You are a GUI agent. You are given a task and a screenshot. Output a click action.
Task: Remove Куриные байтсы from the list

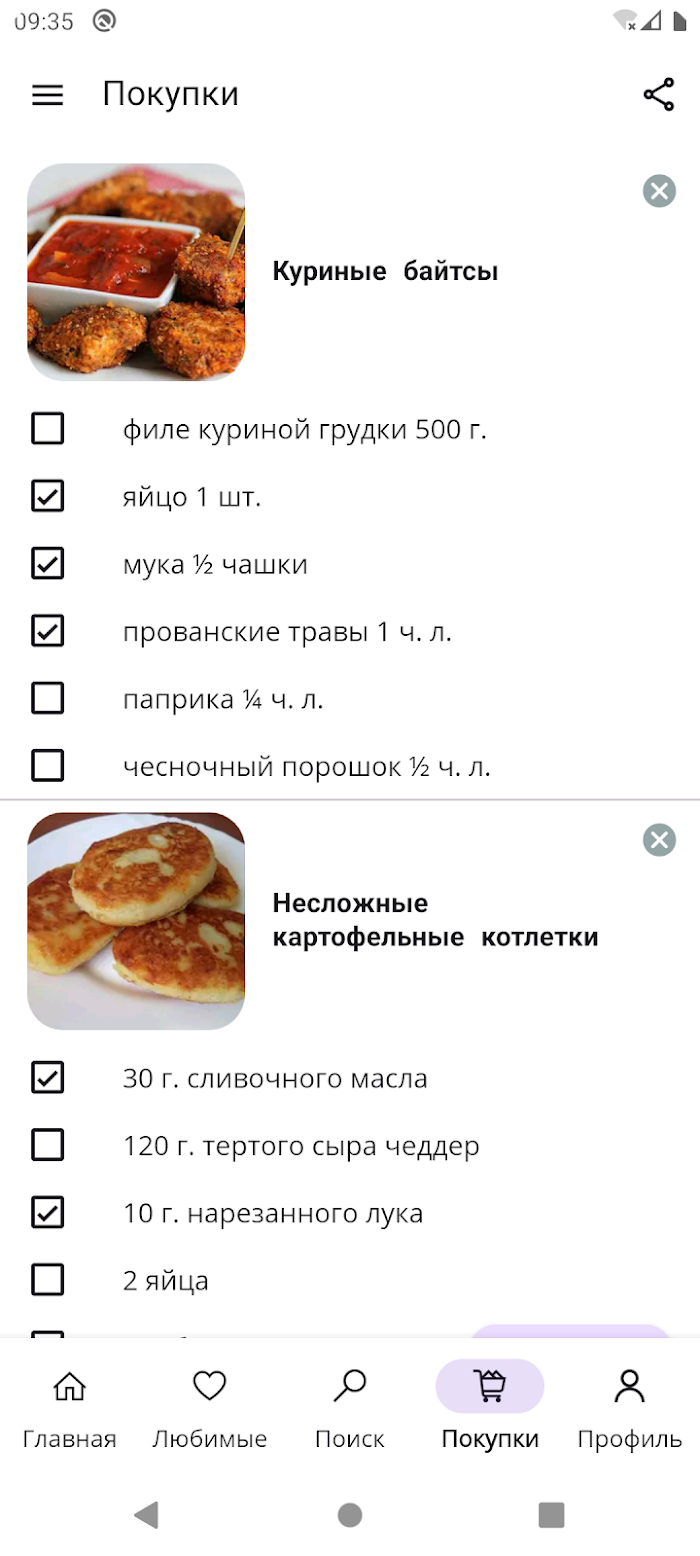point(659,190)
